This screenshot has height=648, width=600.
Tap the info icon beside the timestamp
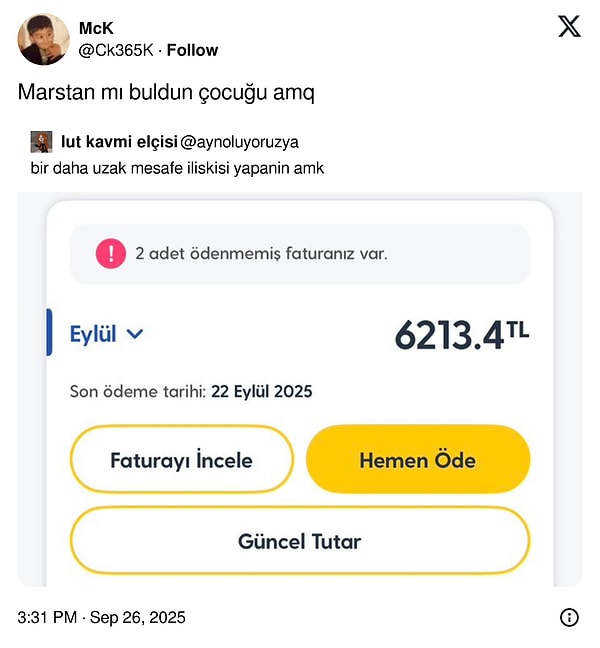pyautogui.click(x=569, y=617)
